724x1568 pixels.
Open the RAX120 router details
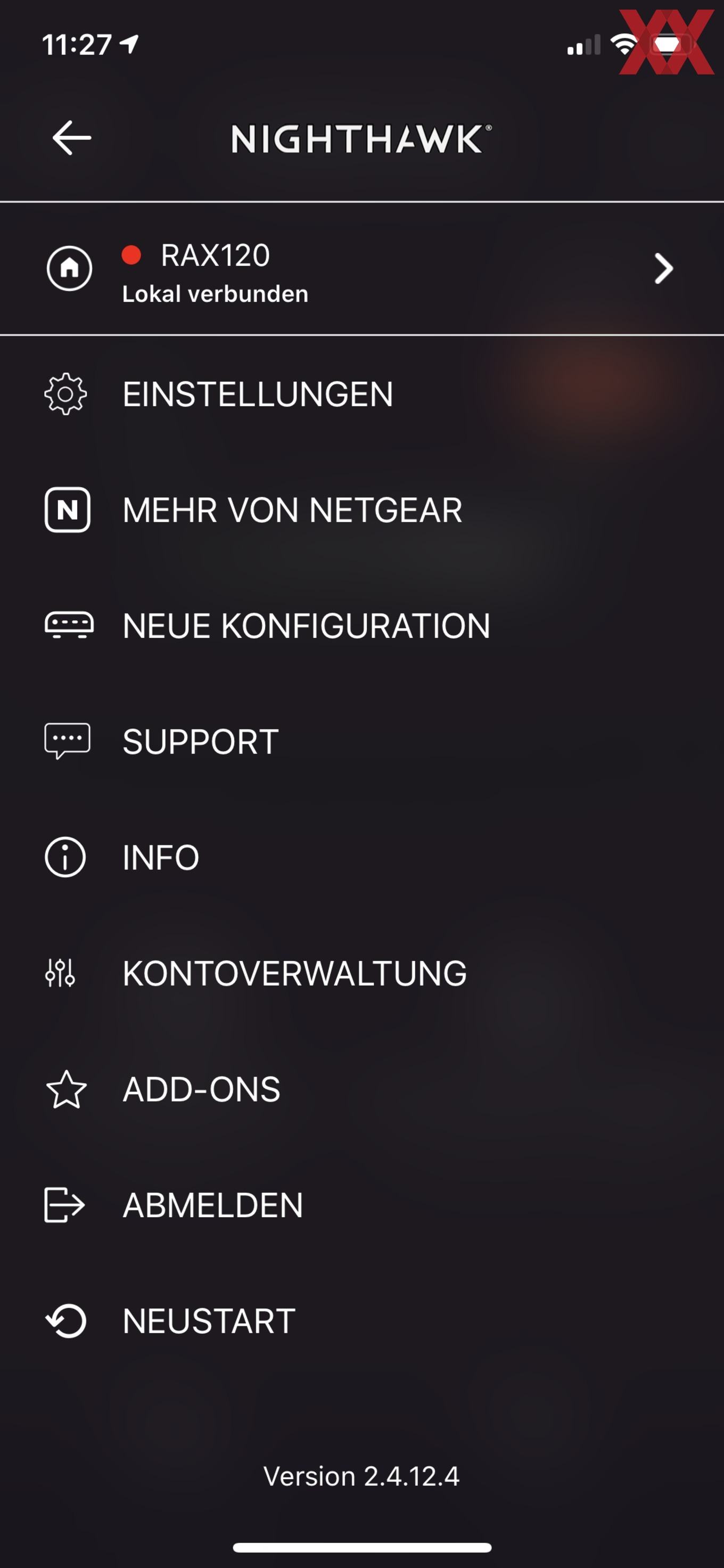tap(362, 268)
